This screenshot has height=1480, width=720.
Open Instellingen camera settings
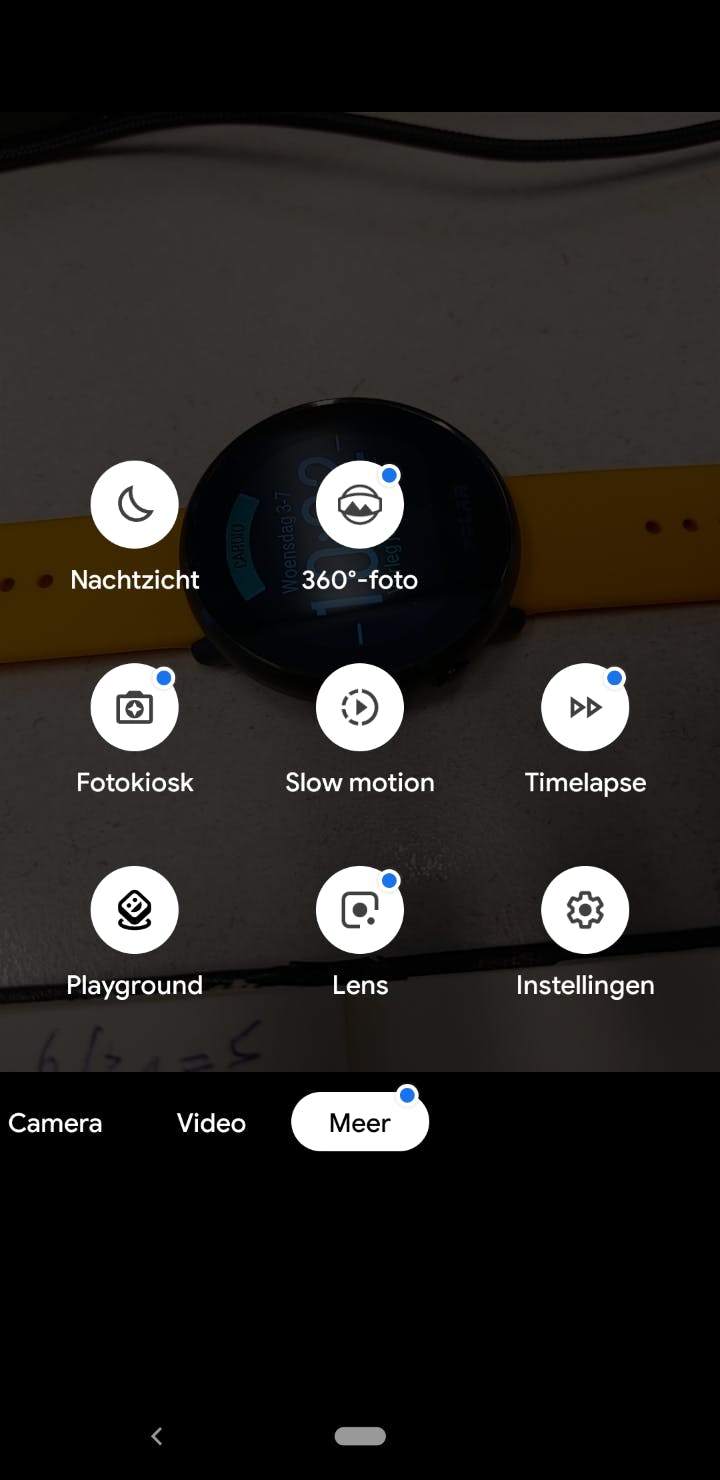point(585,910)
